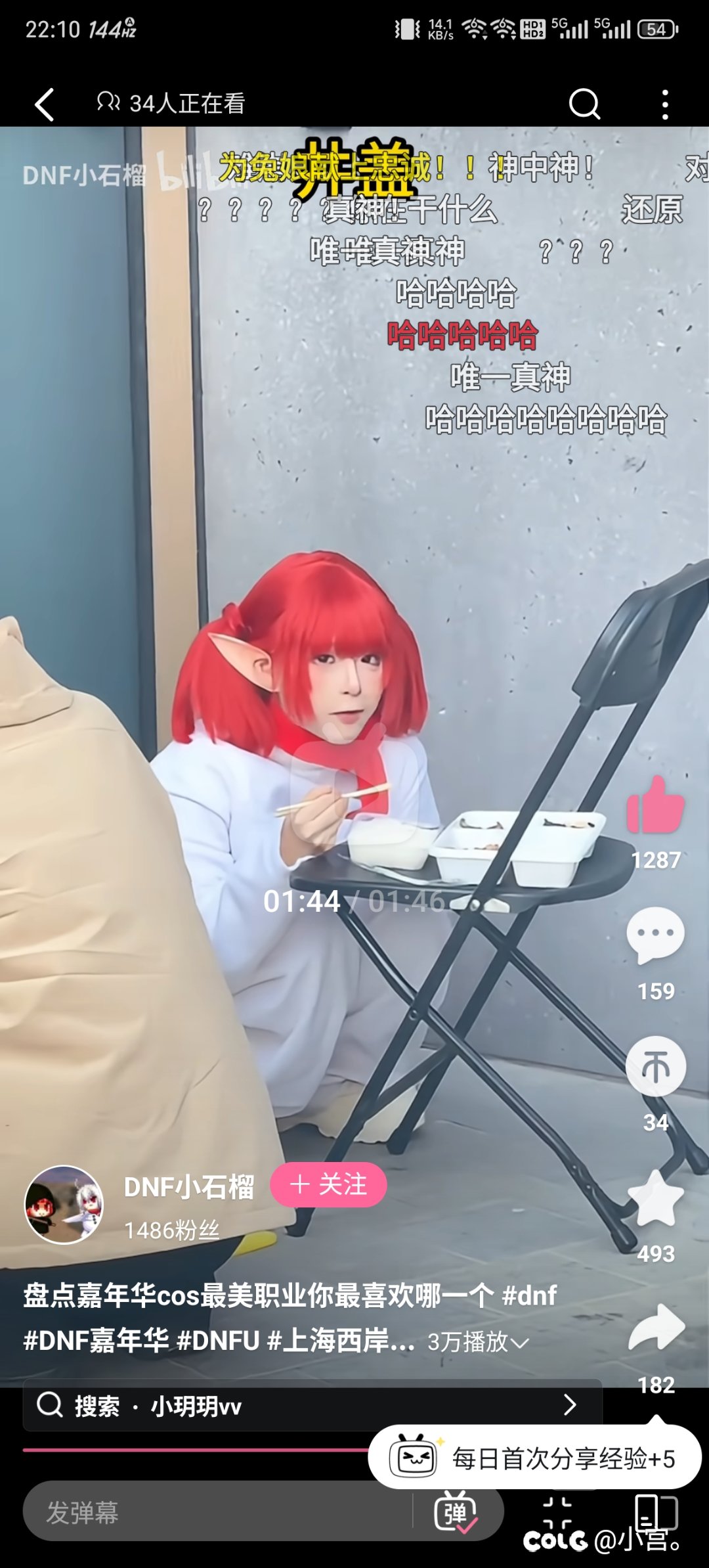Tap the four-corner clean-screen icon

tap(557, 1512)
